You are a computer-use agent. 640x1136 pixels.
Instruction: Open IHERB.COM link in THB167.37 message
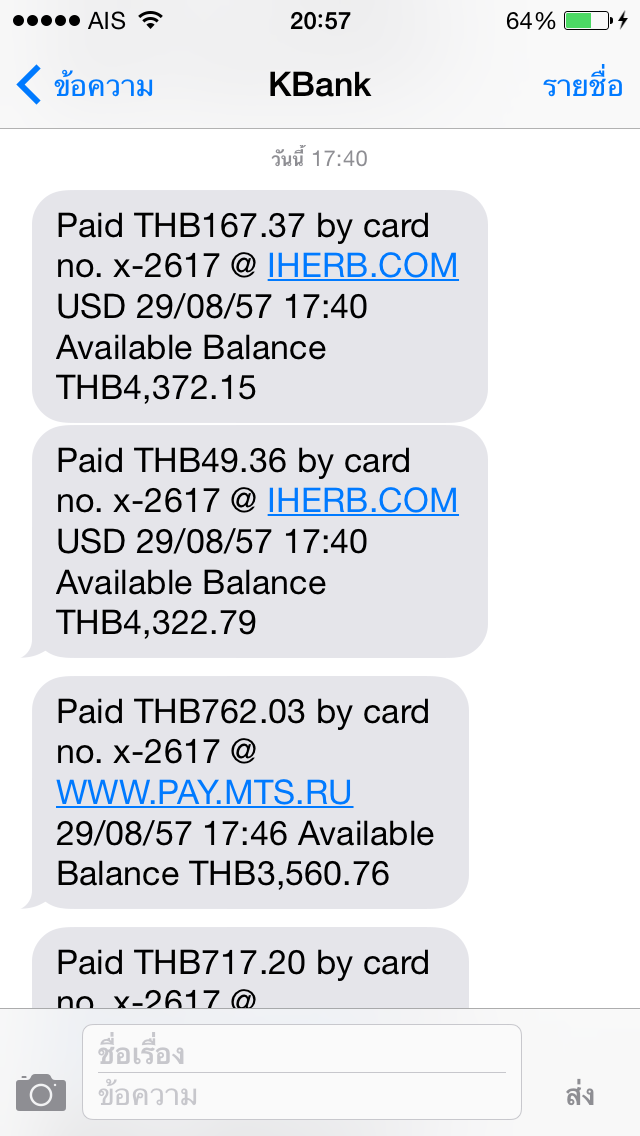coord(363,266)
